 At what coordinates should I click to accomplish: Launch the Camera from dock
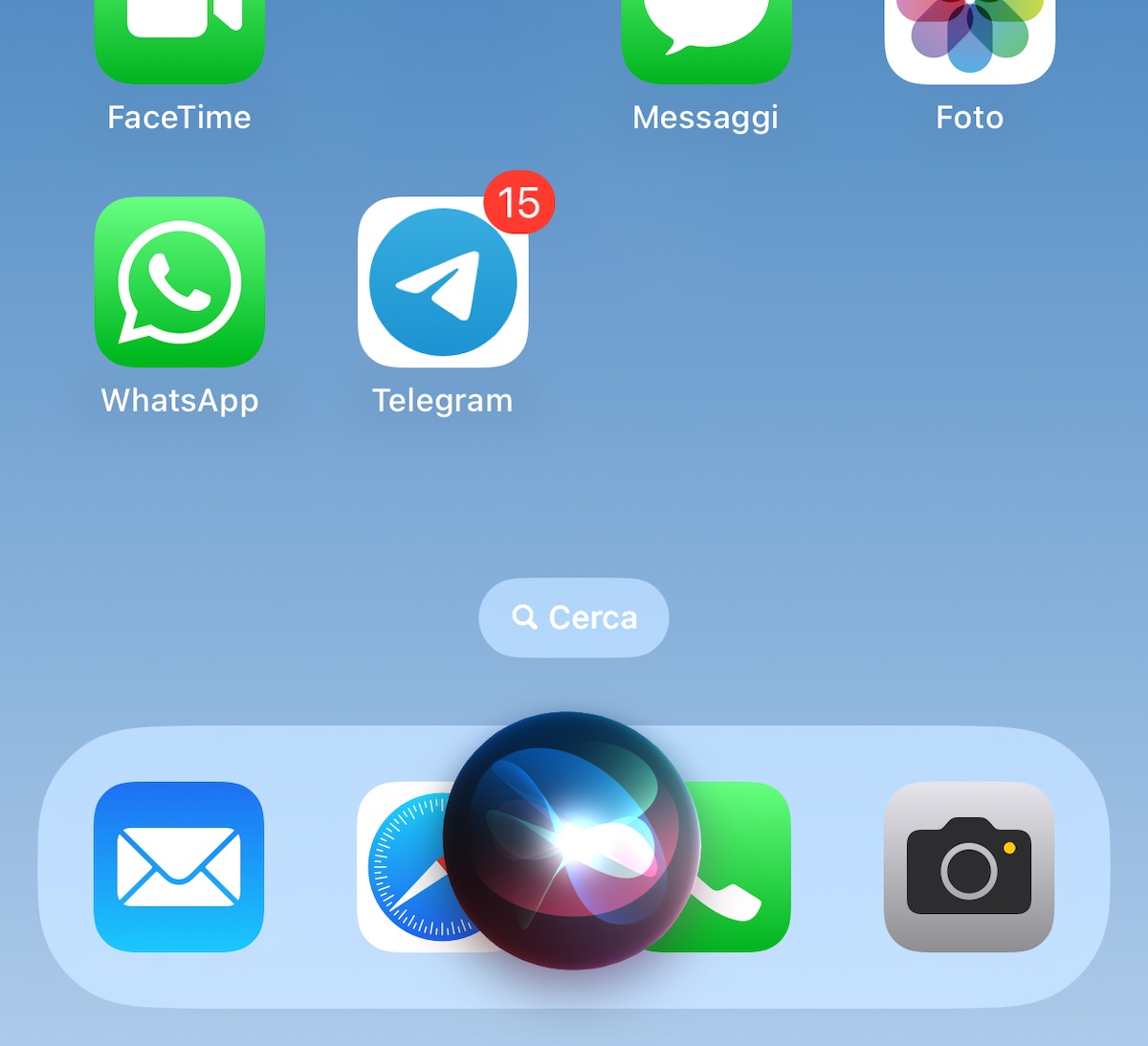[x=969, y=867]
